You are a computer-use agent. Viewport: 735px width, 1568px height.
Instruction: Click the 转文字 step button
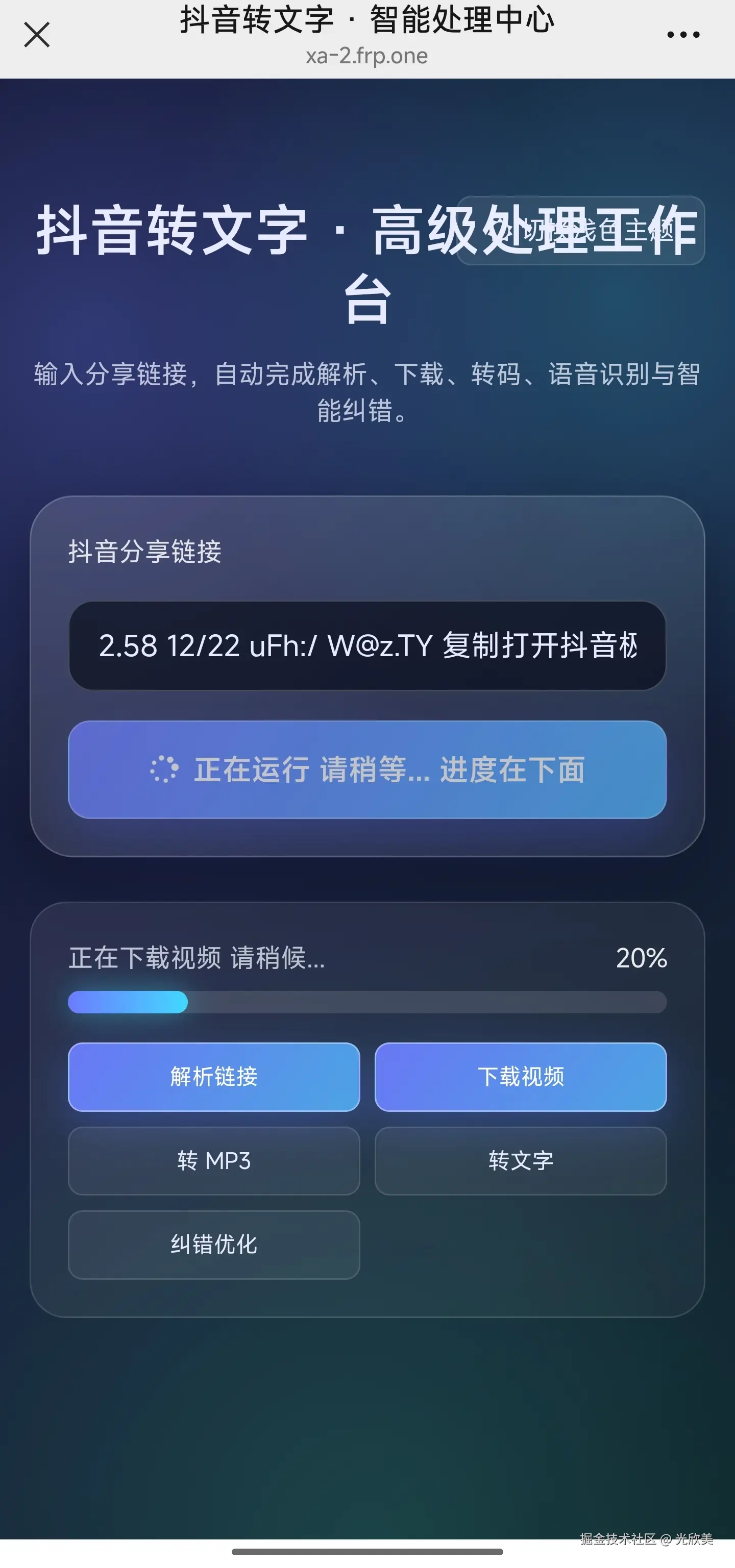pos(521,1161)
